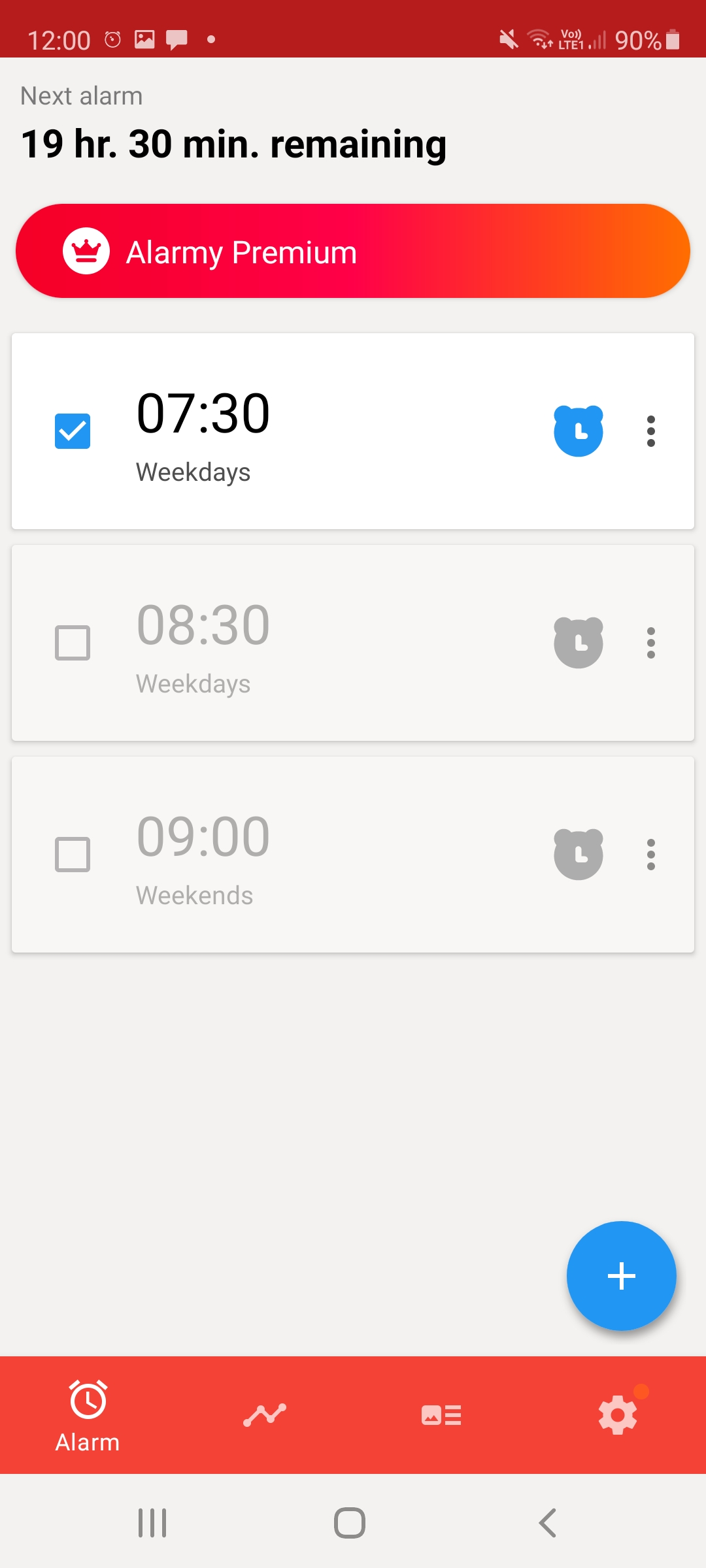Screen dimensions: 706x1568
Task: Open the settings gear tab
Action: (x=618, y=1415)
